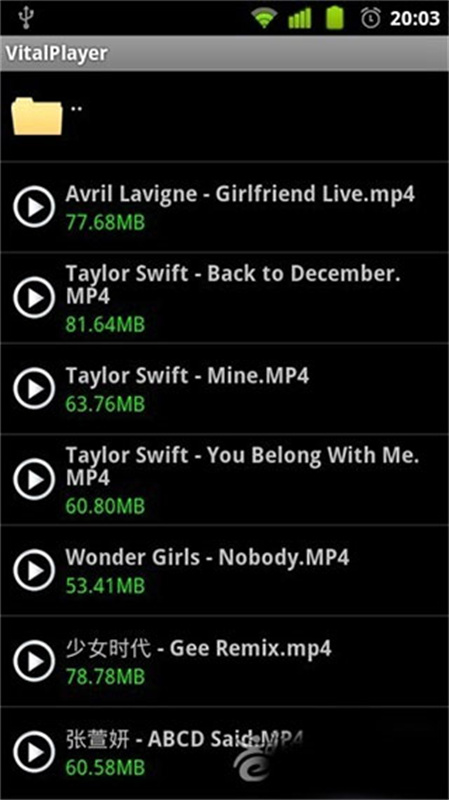Image resolution: width=449 pixels, height=800 pixels.
Task: Play Taylor Swift - Mine.MP4
Action: tap(224, 389)
